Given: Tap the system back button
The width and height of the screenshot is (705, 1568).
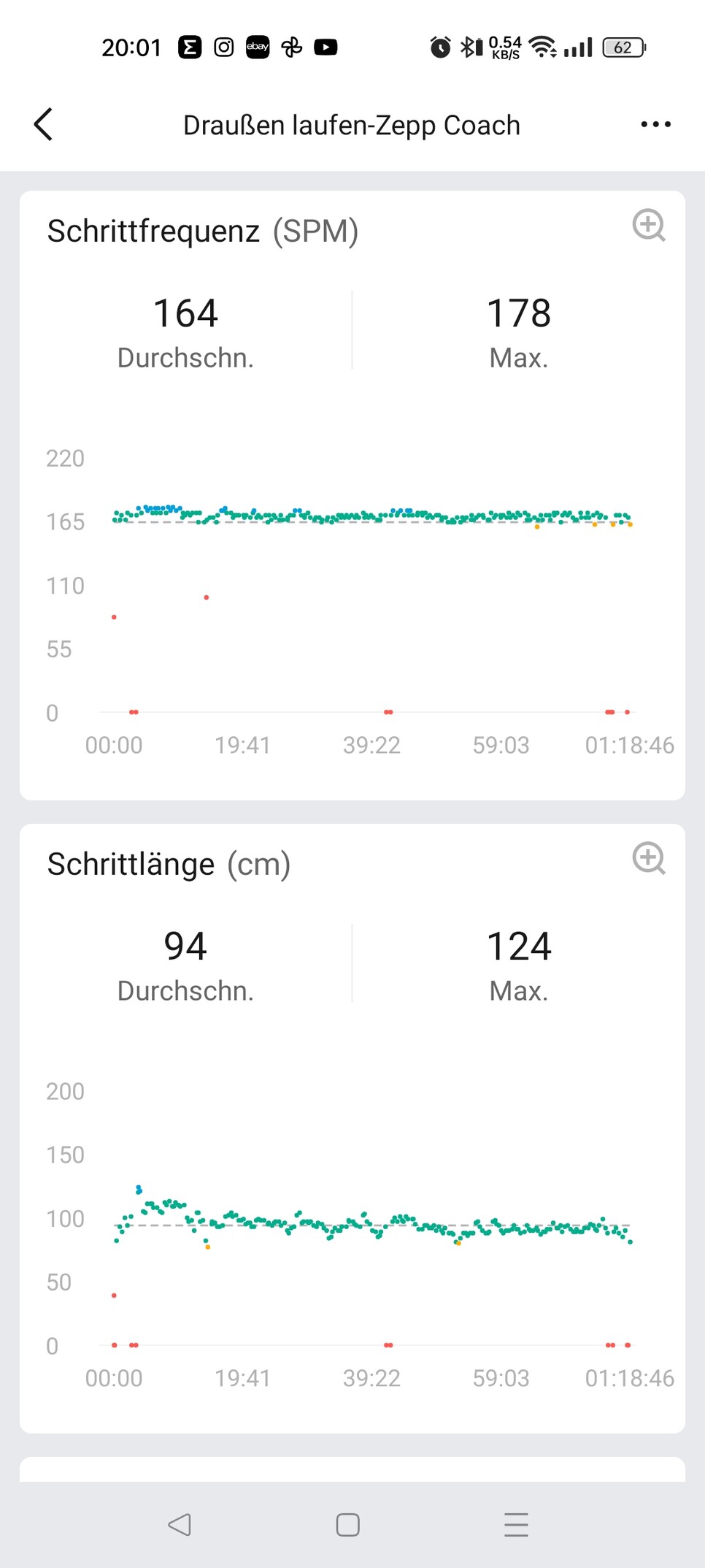Looking at the screenshot, I should [x=180, y=1524].
